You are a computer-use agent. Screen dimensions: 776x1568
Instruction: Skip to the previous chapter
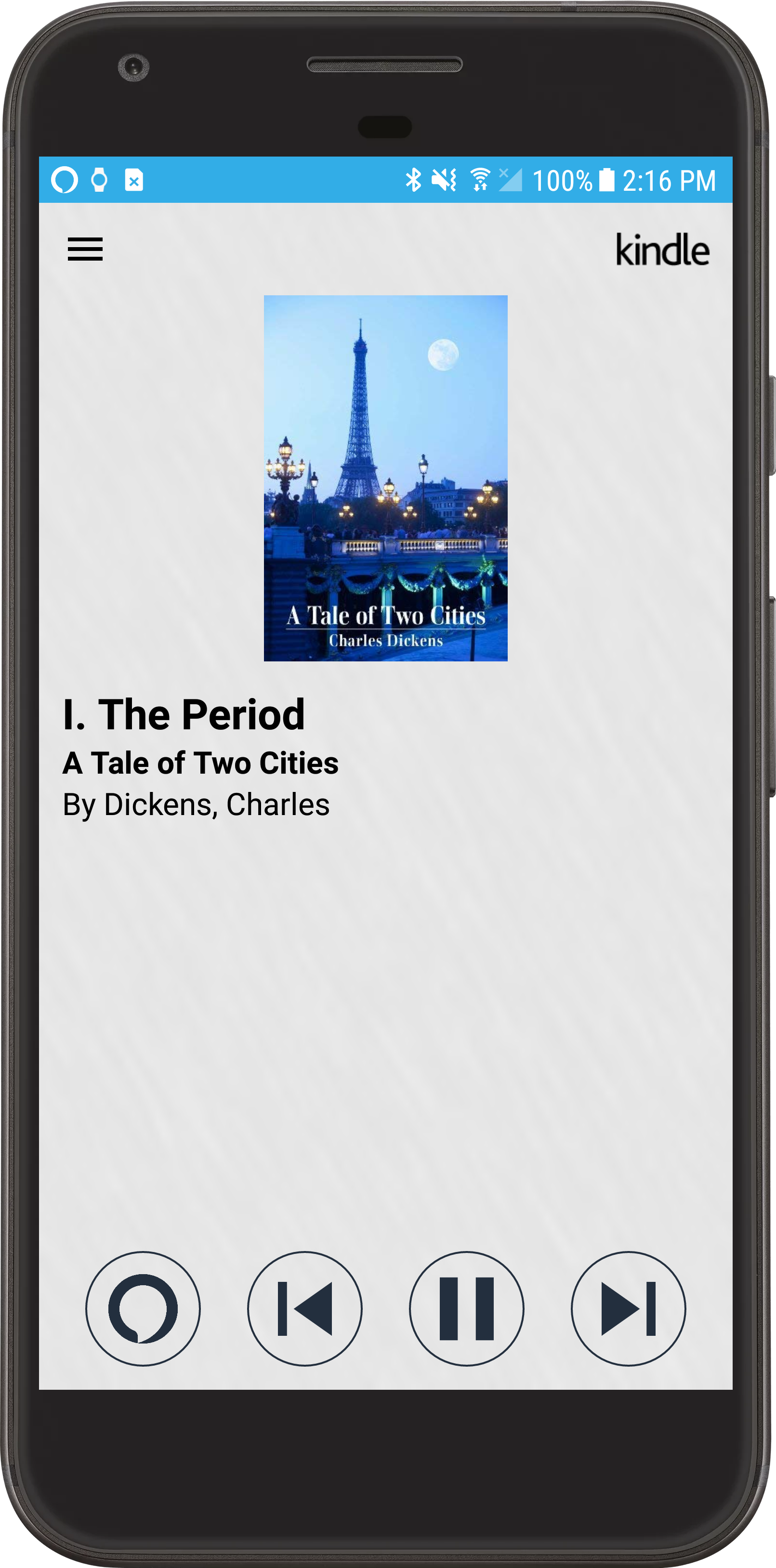coord(305,1308)
